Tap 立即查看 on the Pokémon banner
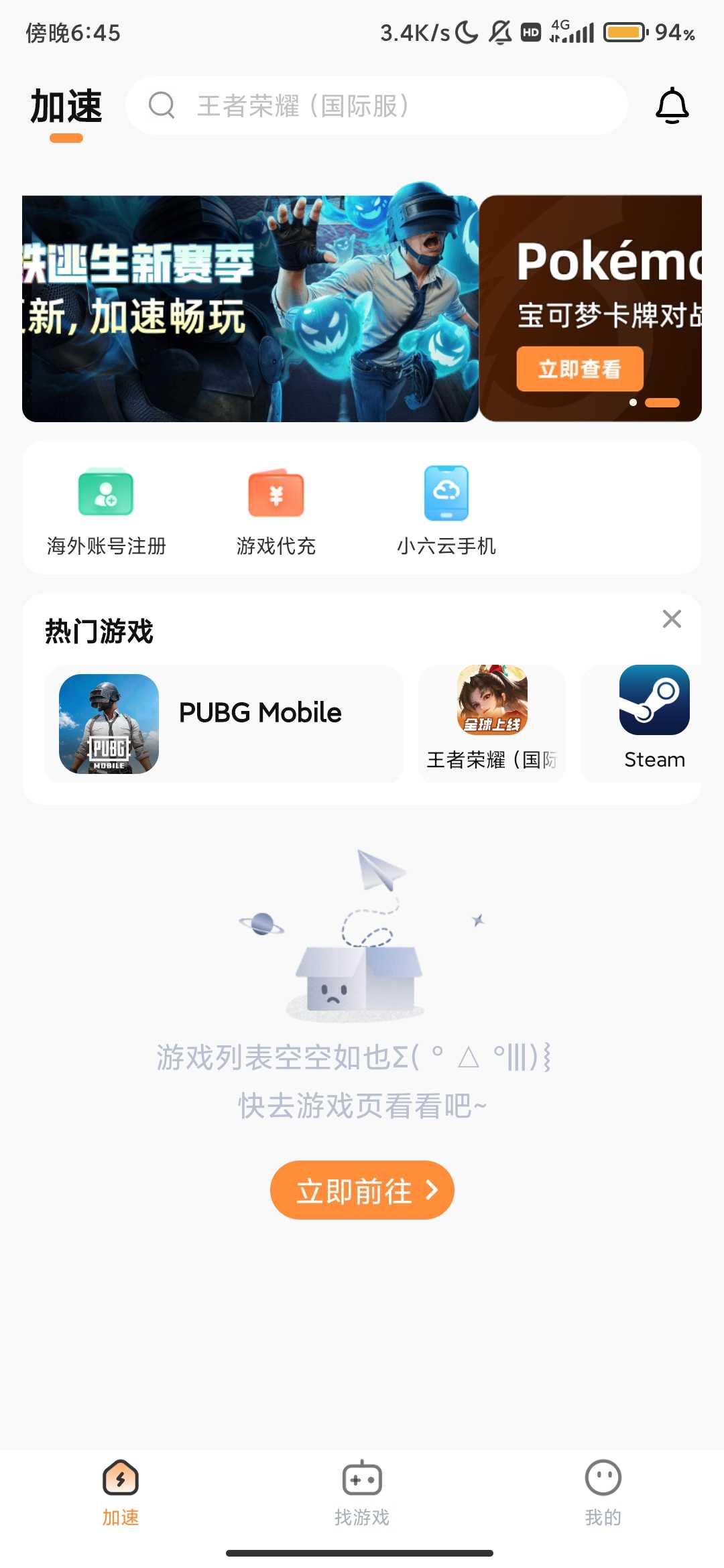This screenshot has height=1568, width=724. point(580,369)
